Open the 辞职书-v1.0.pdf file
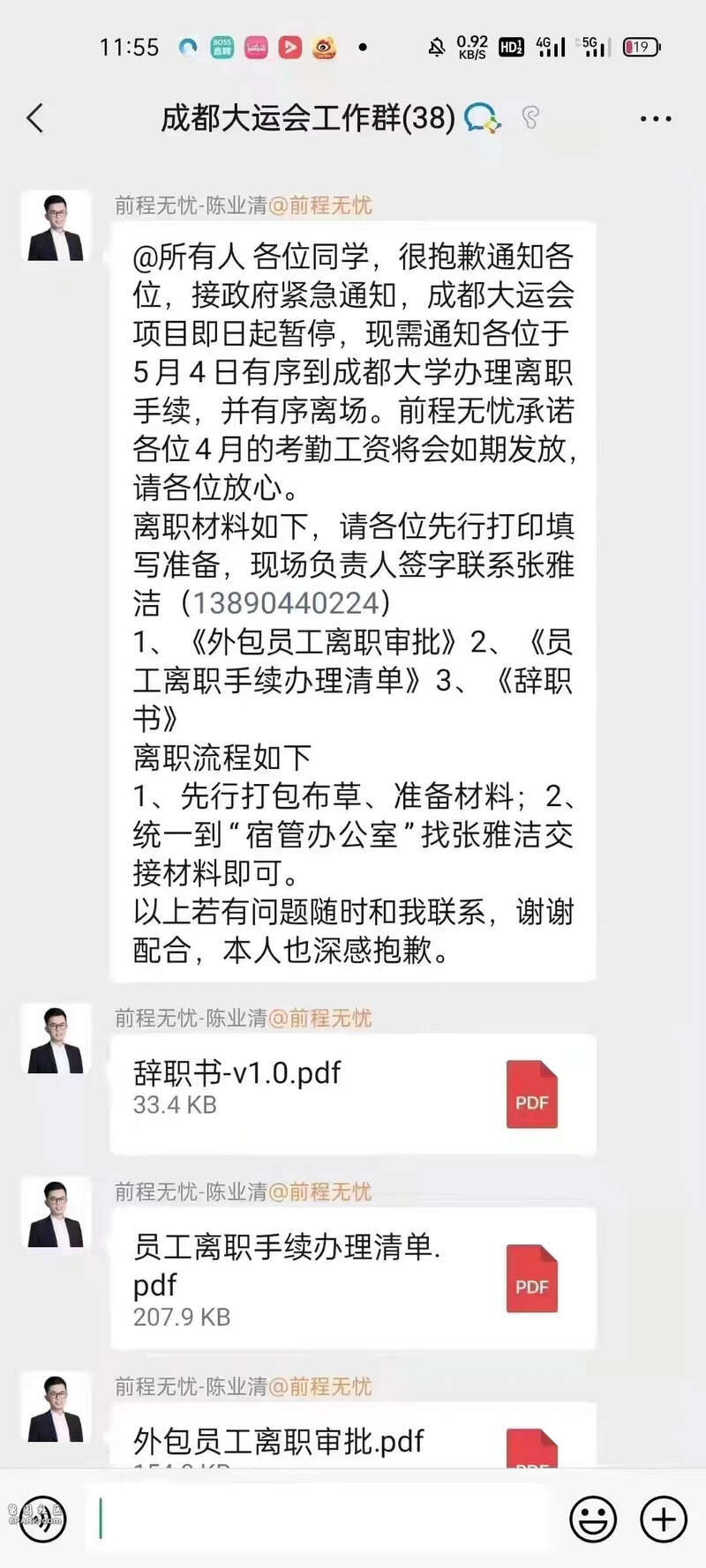Viewport: 706px width, 1568px height. pos(353,1094)
